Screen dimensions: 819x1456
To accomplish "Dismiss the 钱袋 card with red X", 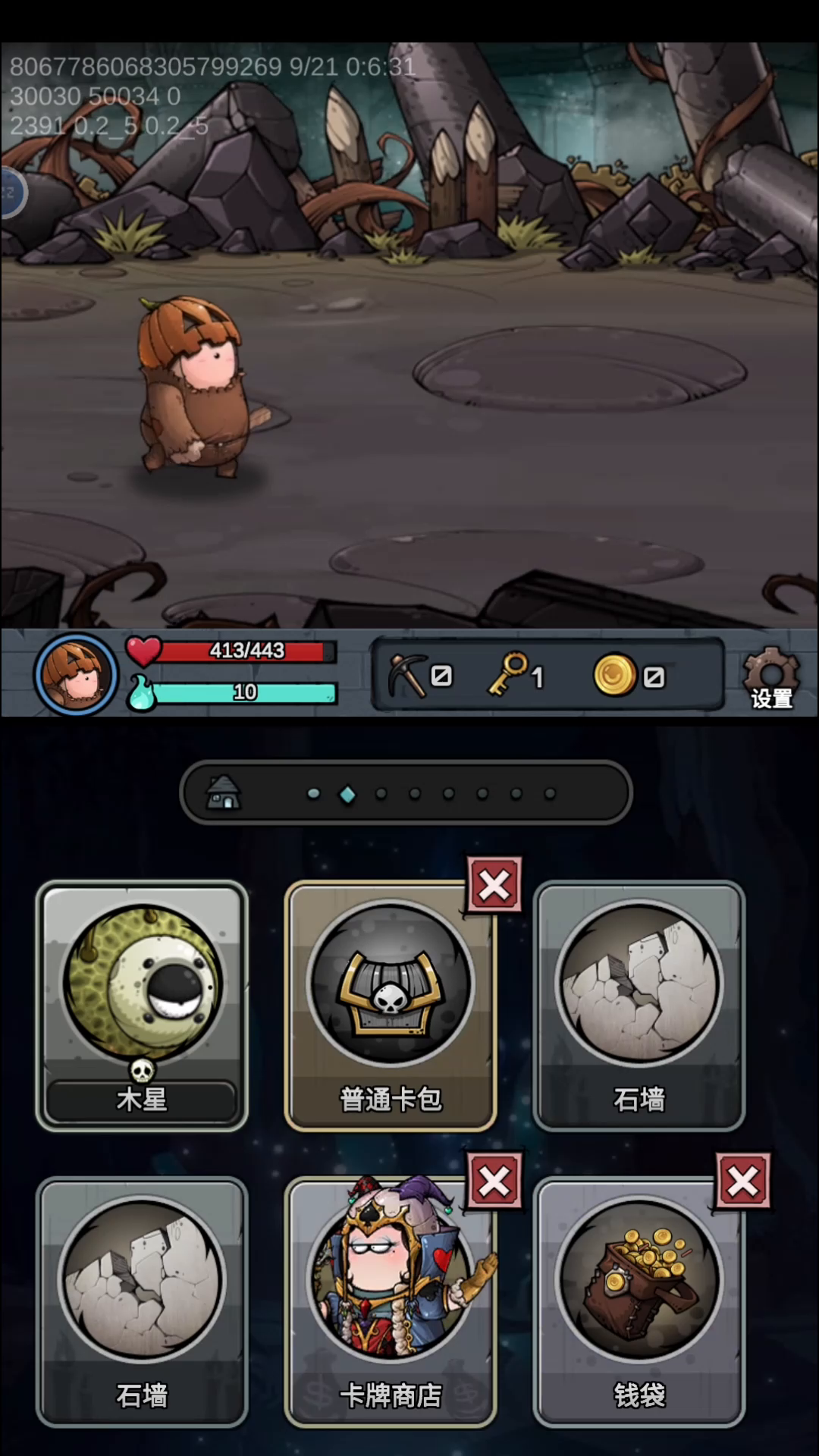I will [743, 1181].
